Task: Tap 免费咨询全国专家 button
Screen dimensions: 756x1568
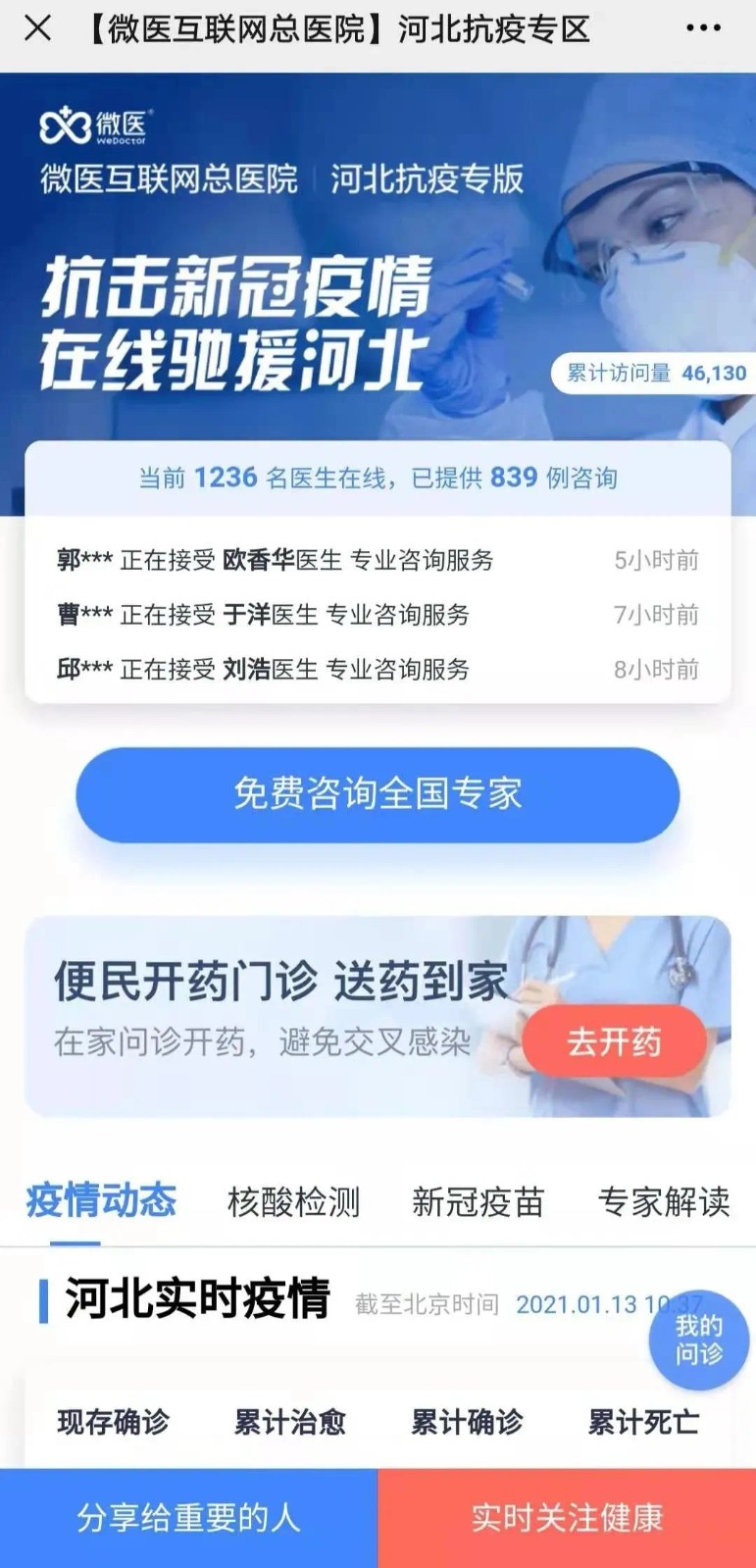Action: point(378,794)
